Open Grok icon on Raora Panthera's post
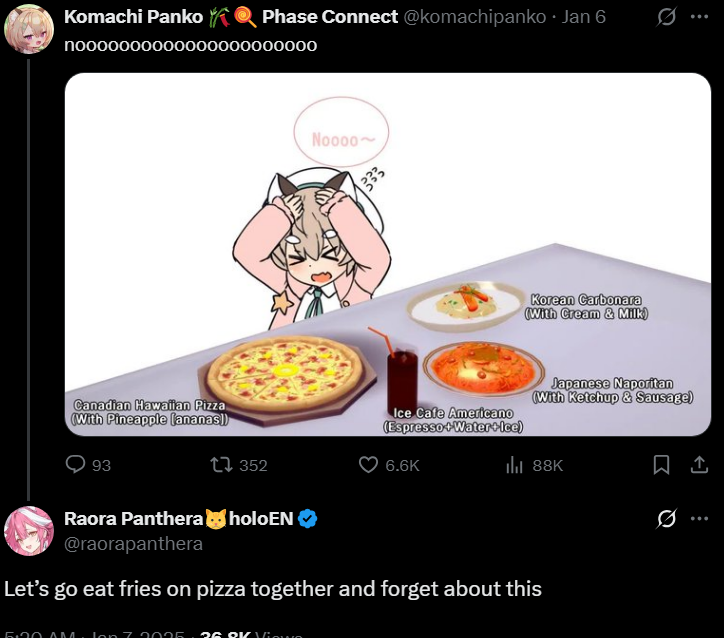The width and height of the screenshot is (724, 638). click(666, 518)
